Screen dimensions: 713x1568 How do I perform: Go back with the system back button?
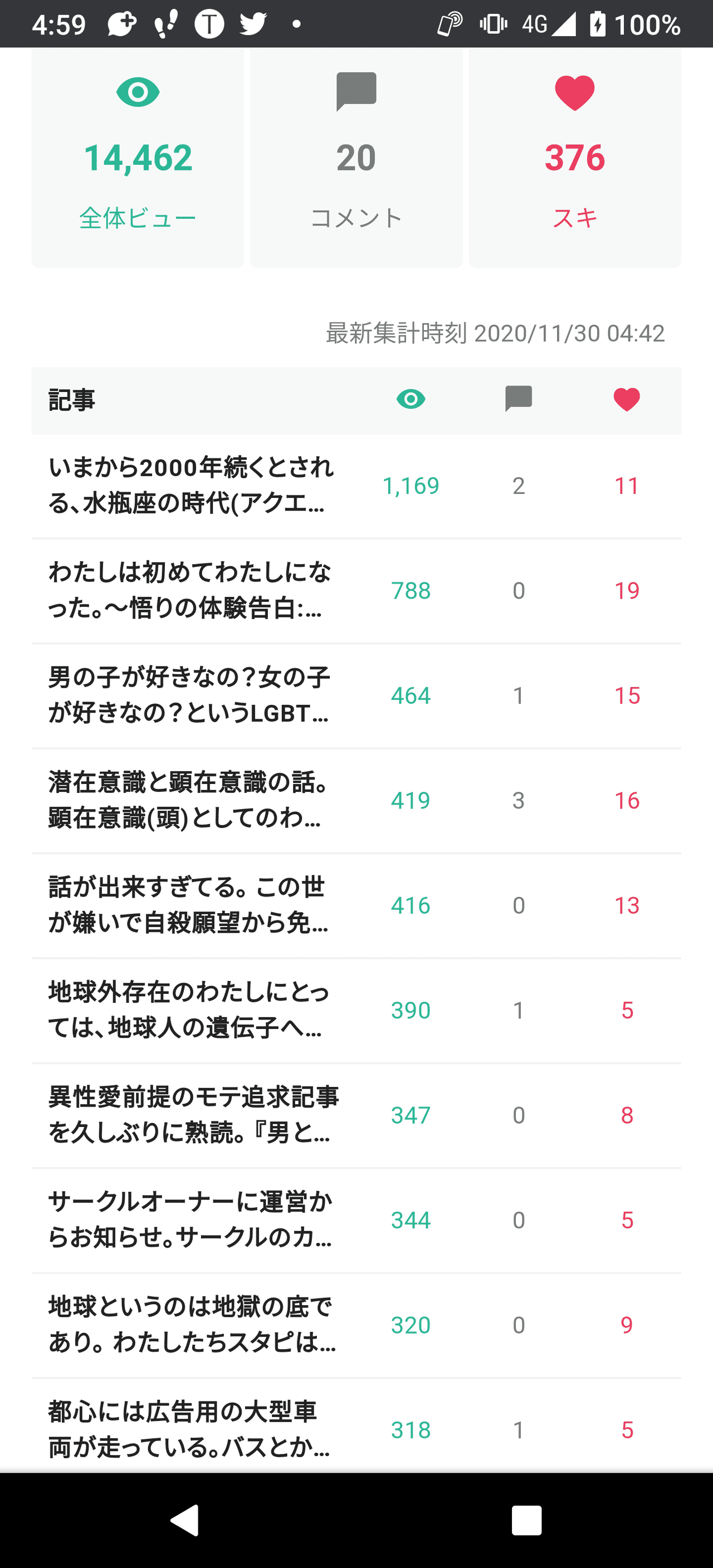click(184, 1520)
